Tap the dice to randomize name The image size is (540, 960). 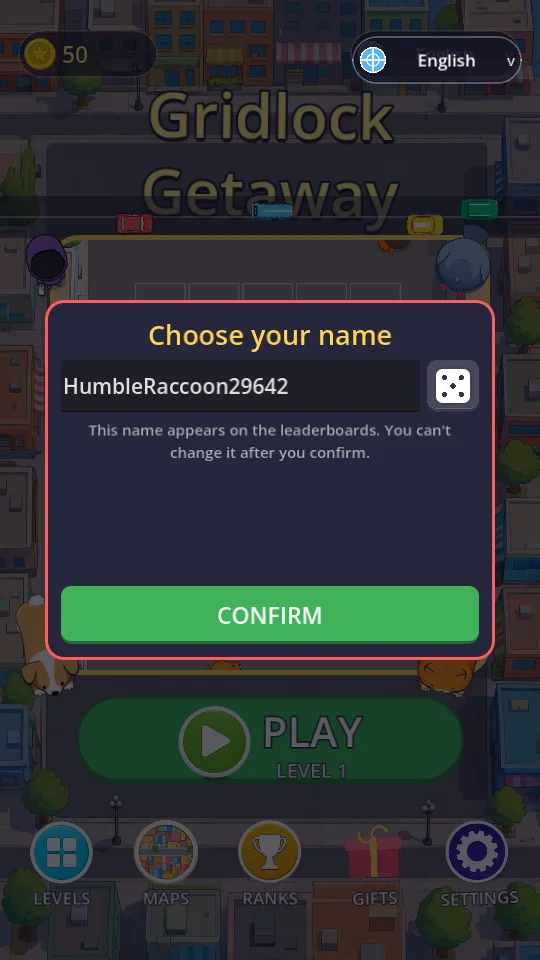click(x=453, y=386)
